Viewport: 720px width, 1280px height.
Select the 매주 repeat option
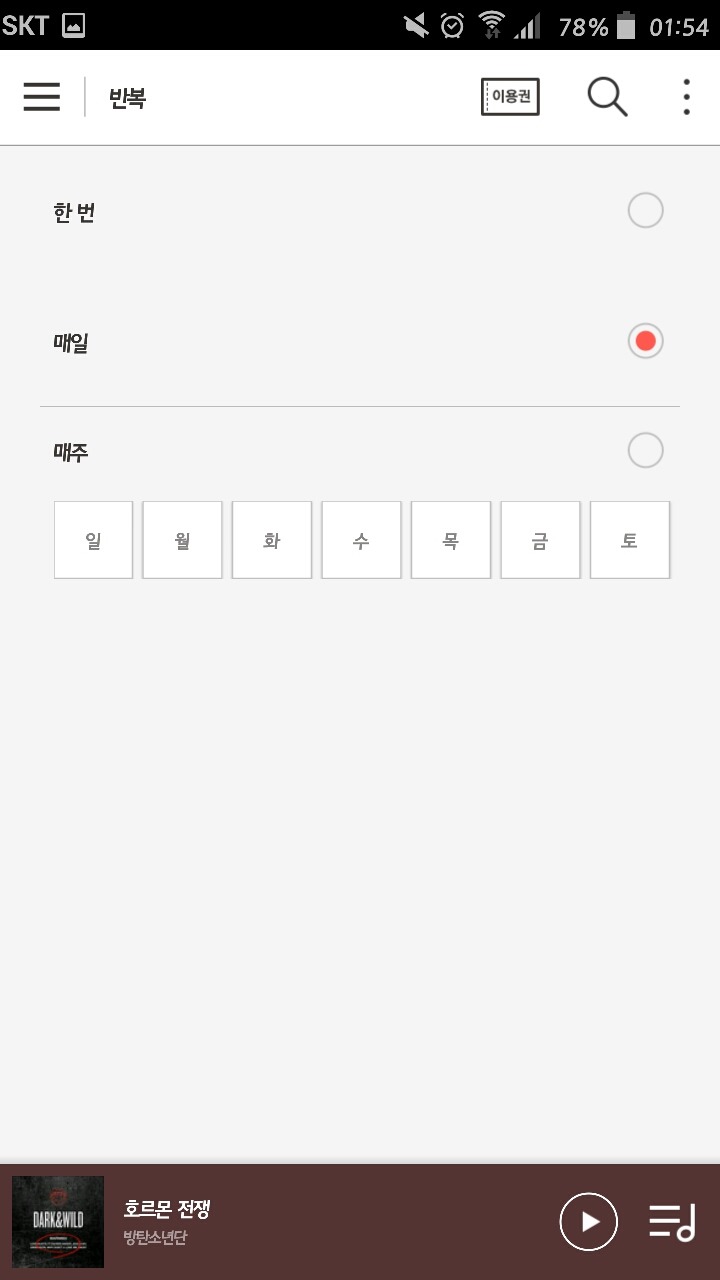point(645,450)
